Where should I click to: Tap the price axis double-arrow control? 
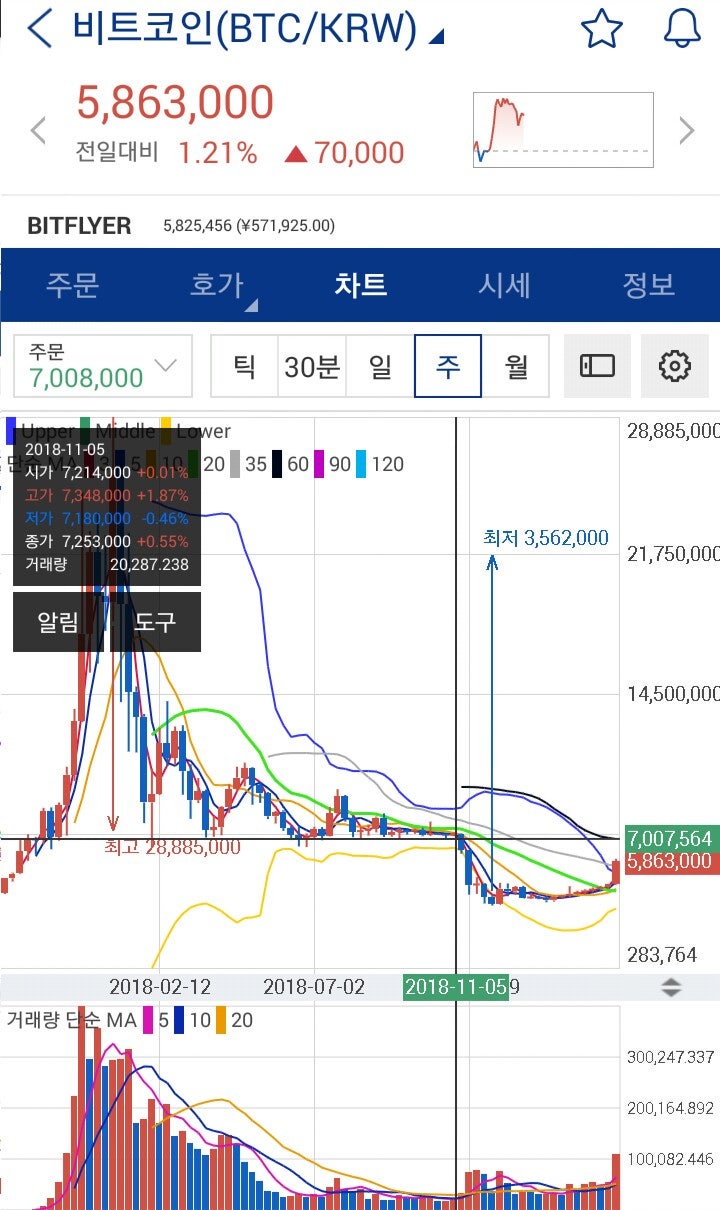[x=672, y=986]
